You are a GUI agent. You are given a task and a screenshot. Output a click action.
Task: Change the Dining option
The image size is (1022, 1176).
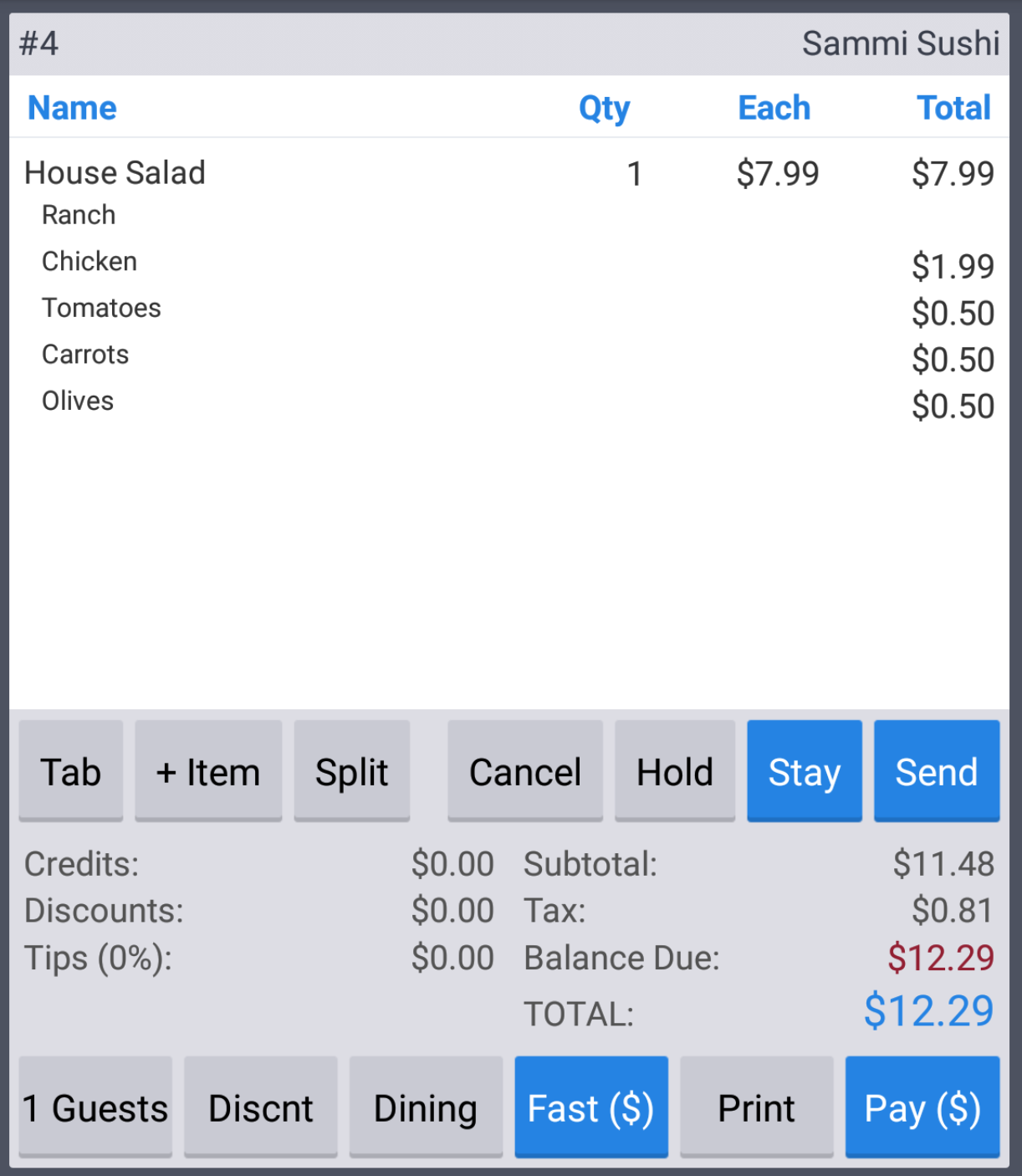point(425,1107)
